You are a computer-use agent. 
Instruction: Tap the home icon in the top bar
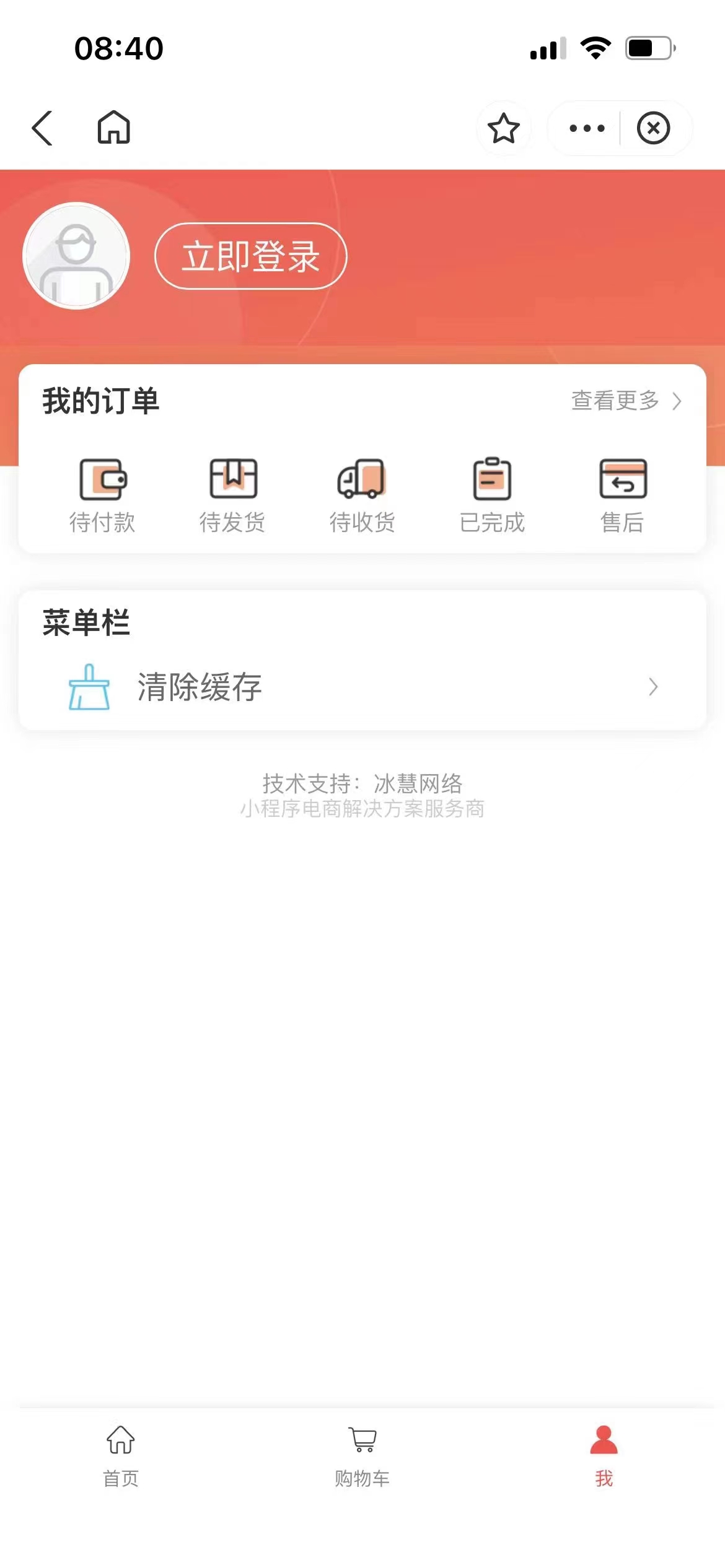click(114, 128)
